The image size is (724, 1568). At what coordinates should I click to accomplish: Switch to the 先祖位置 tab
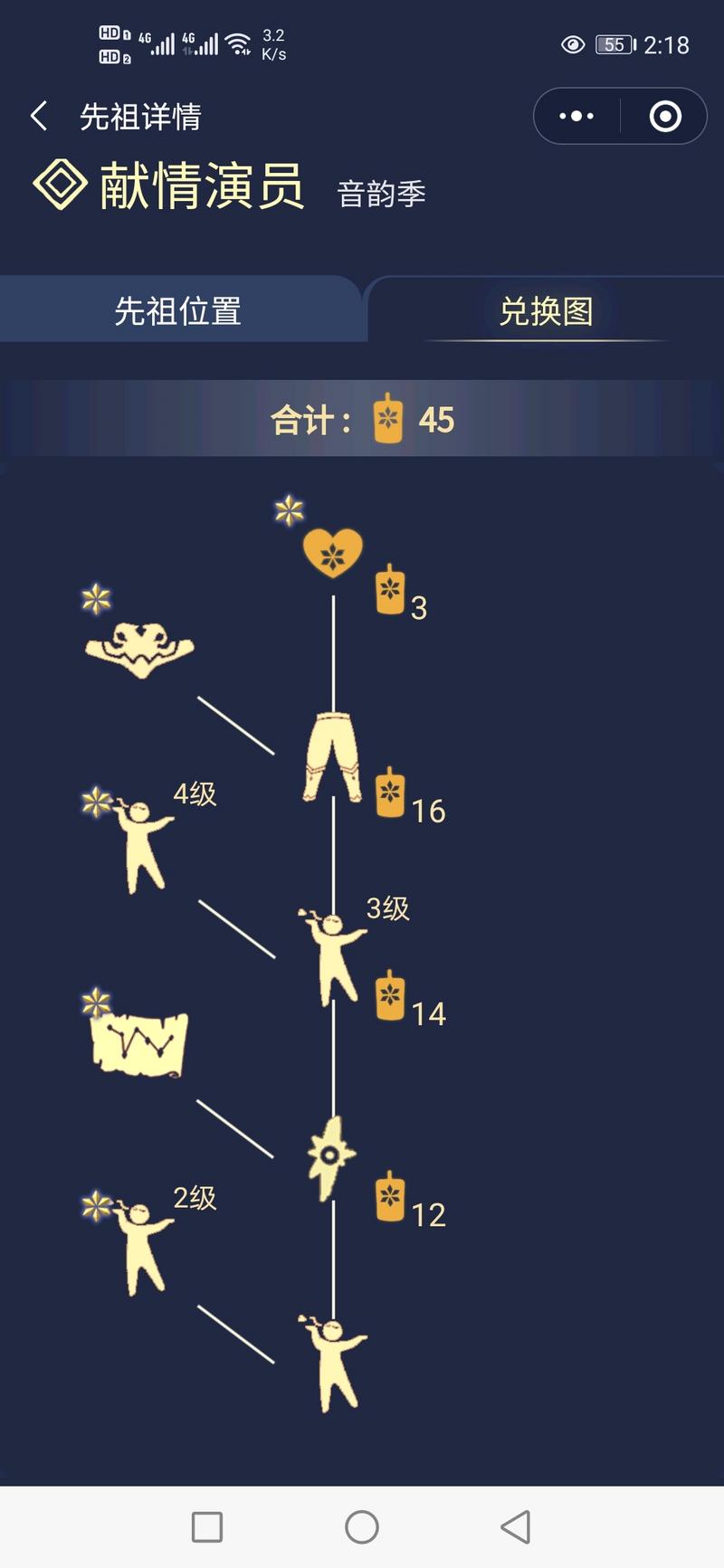tap(178, 311)
